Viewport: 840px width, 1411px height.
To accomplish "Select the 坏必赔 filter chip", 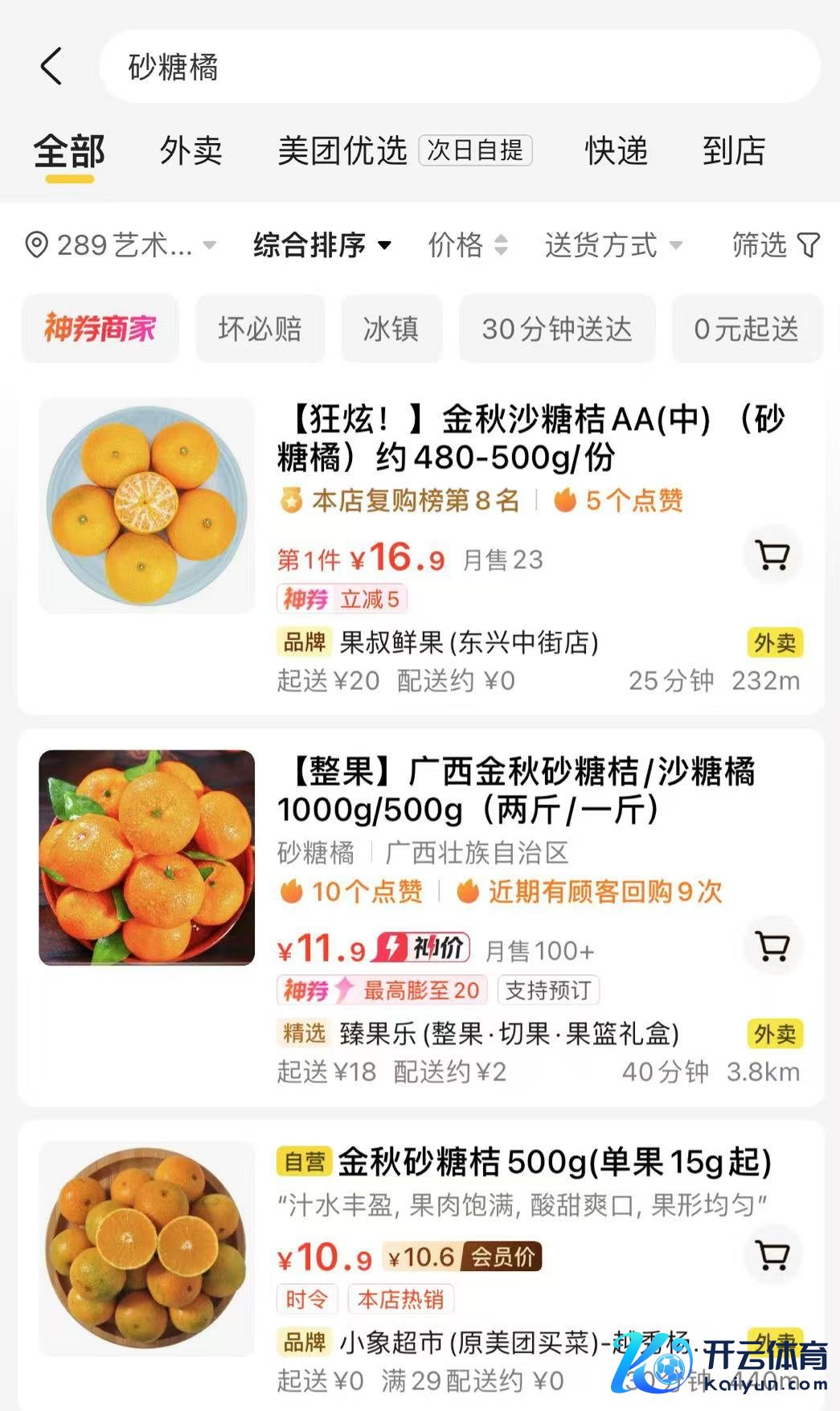I will [x=260, y=329].
